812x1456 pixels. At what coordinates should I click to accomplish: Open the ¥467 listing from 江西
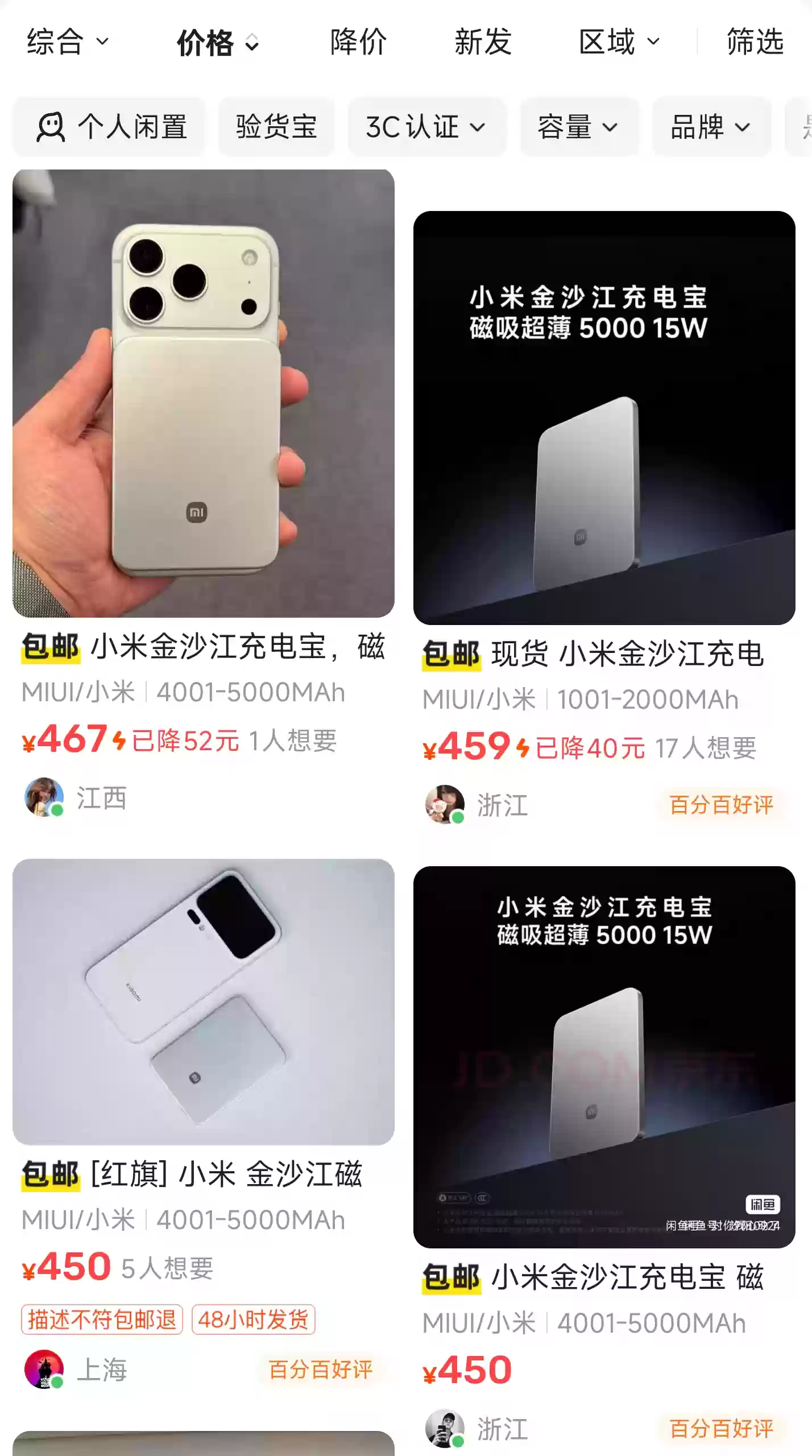tap(204, 394)
